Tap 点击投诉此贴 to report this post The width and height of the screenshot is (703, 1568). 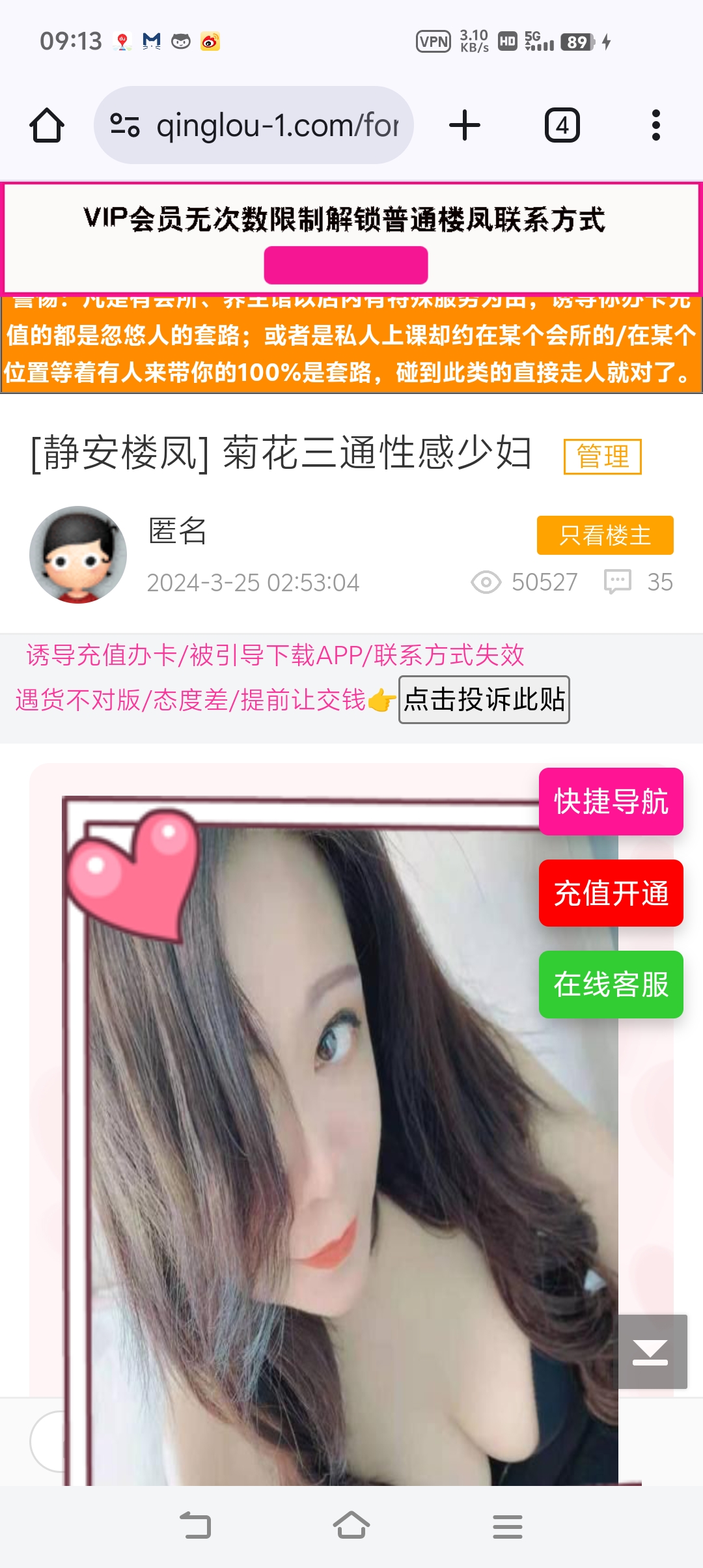pyautogui.click(x=484, y=700)
